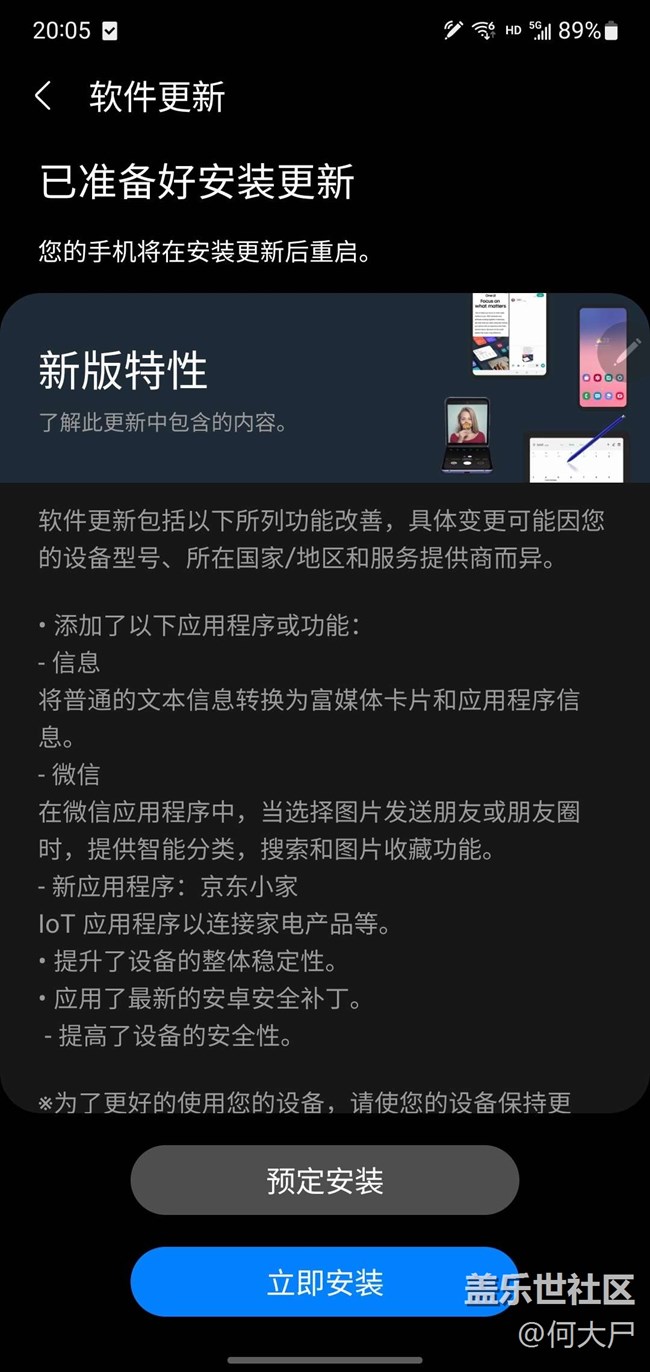This screenshot has height=1372, width=650.
Task: Go back from 软件更新 screen
Action: click(42, 97)
